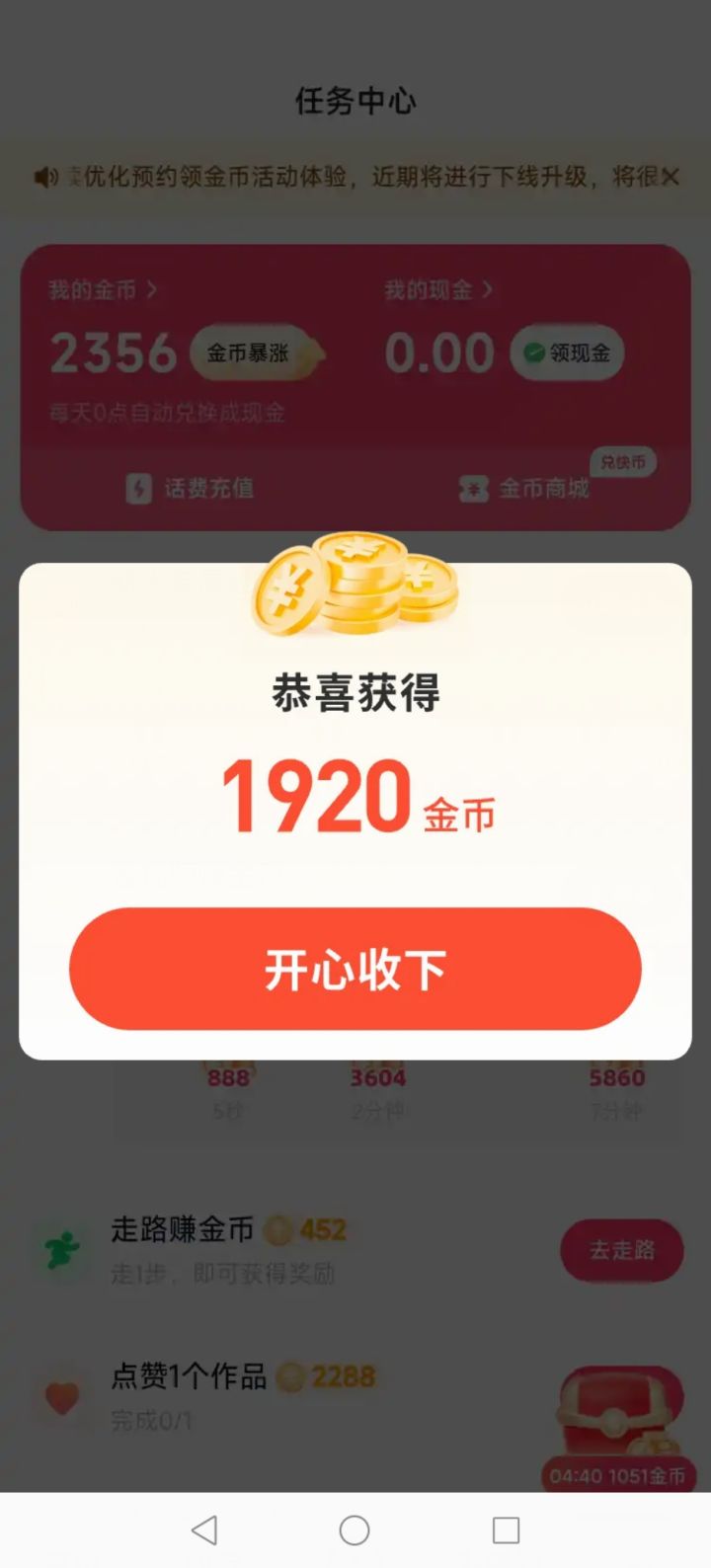This screenshot has height=1568, width=711.
Task: Tap the walking person icon for 走路赚金币
Action: (x=61, y=1249)
